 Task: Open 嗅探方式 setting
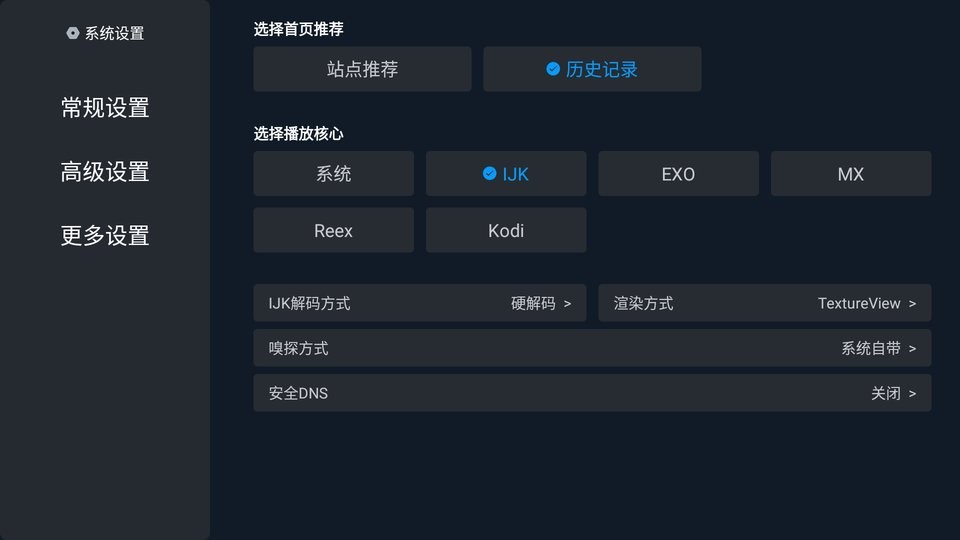coord(592,348)
